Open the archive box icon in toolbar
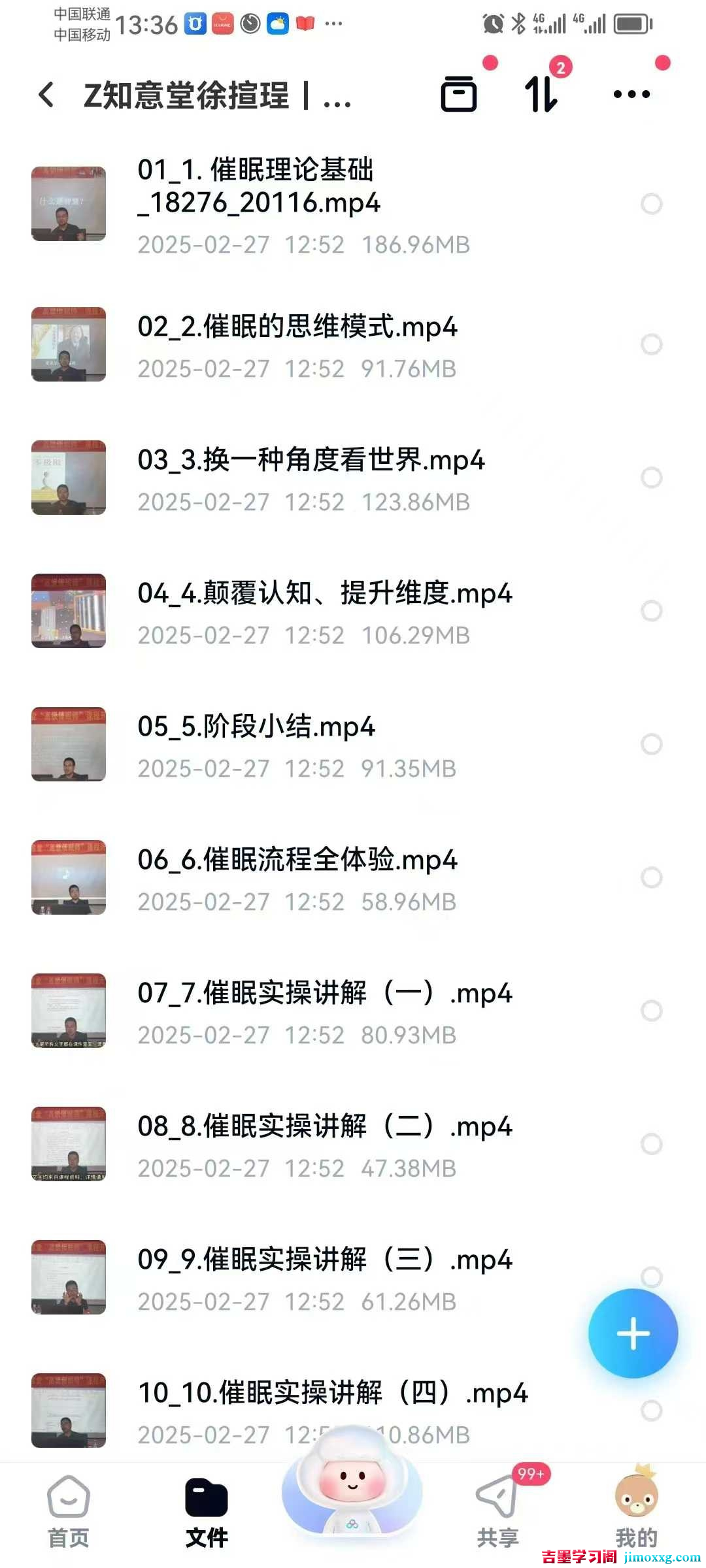The width and height of the screenshot is (706, 1568). point(459,94)
